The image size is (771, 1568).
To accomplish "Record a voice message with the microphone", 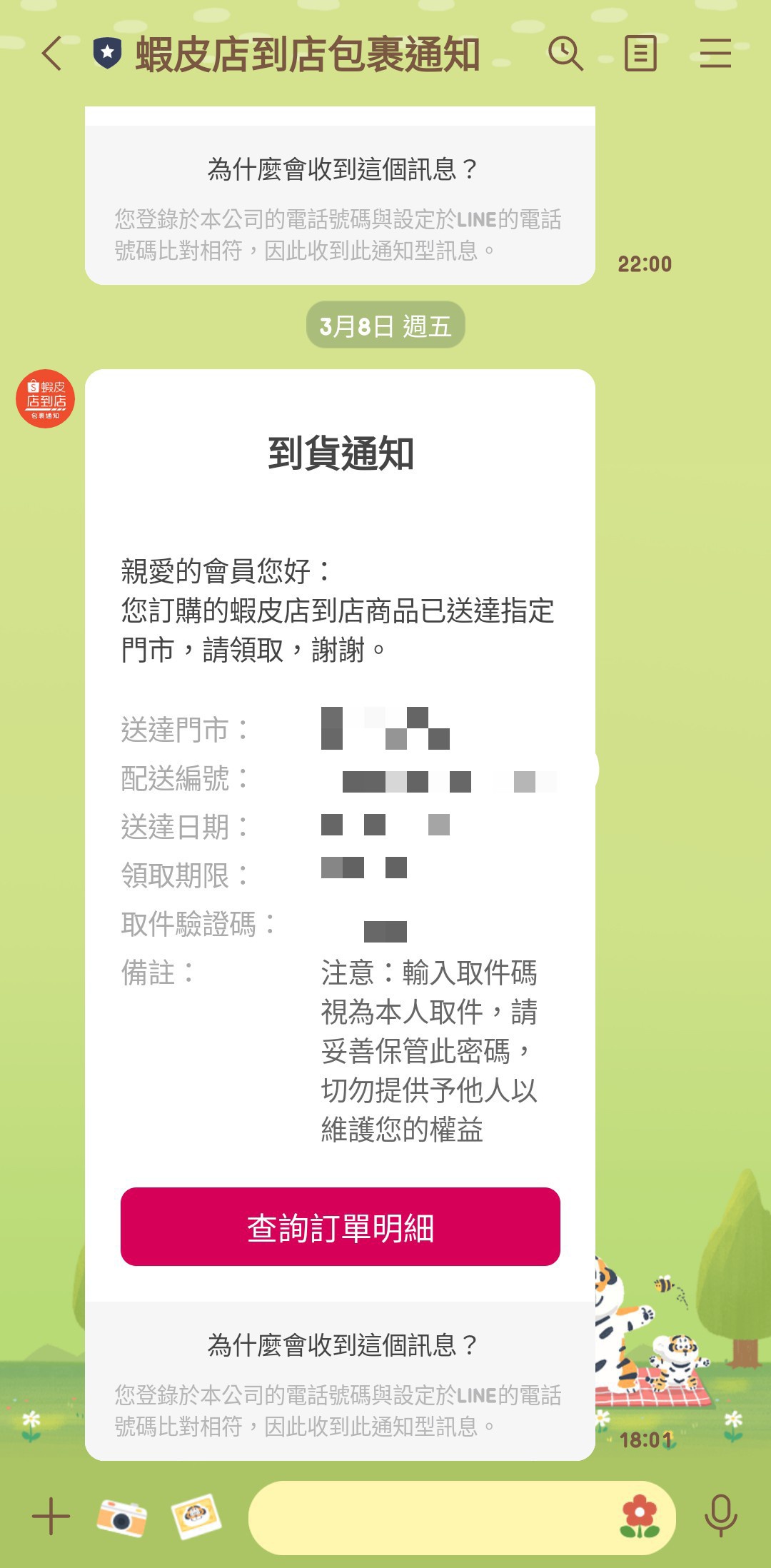I will (x=720, y=1516).
